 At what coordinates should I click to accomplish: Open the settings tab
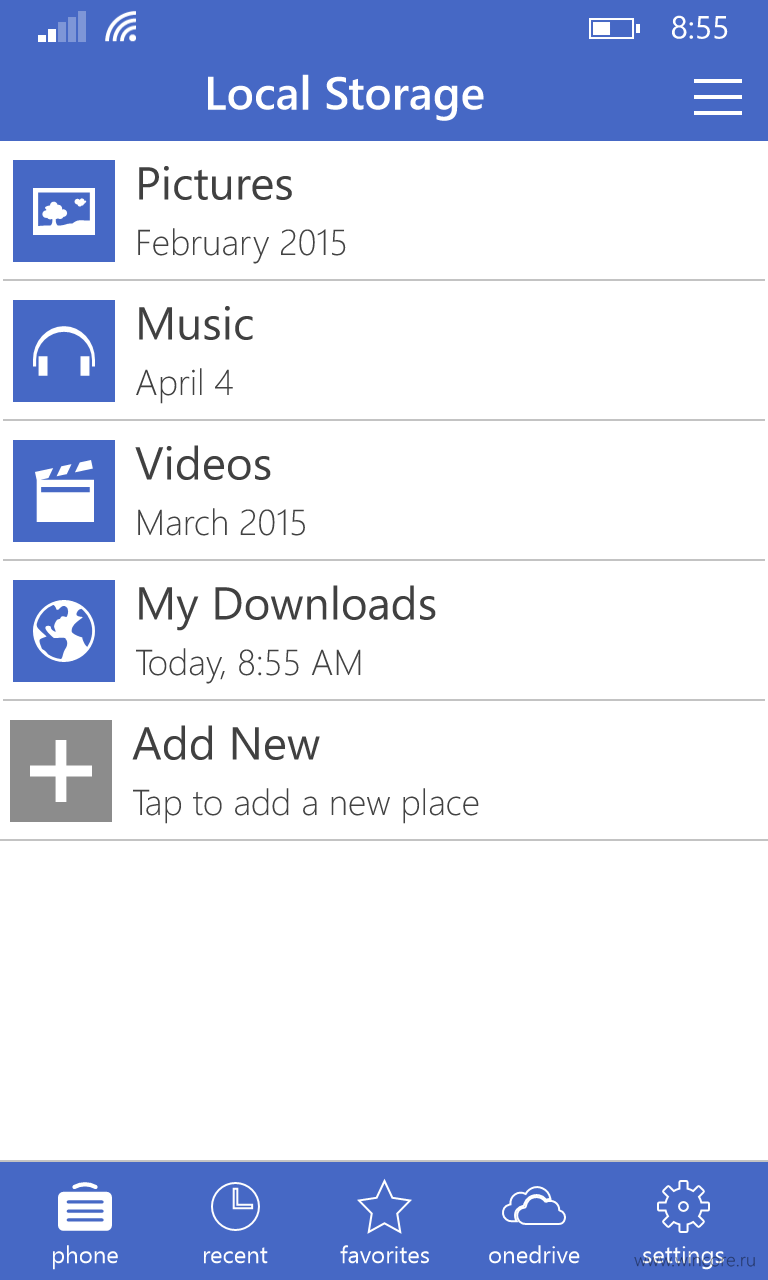pyautogui.click(x=683, y=1222)
